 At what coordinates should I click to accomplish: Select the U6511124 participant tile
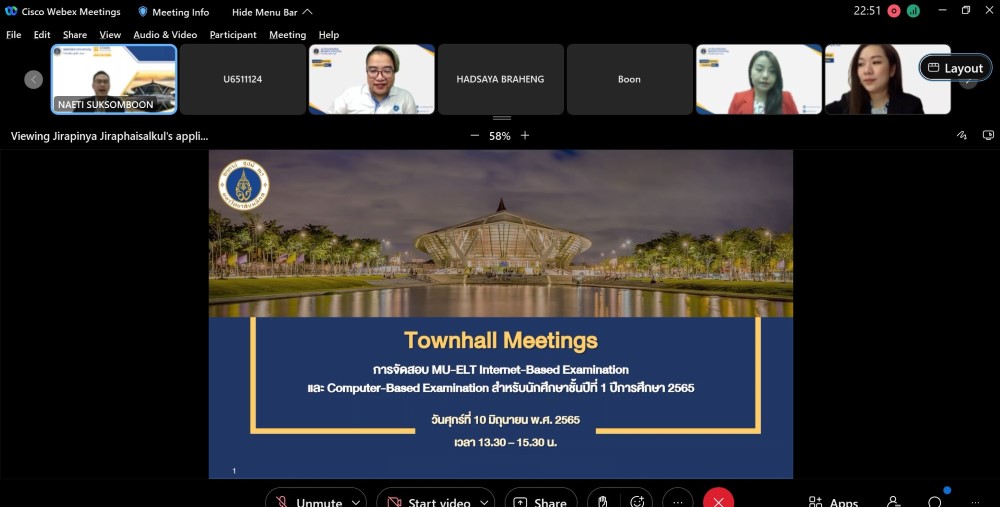click(243, 79)
